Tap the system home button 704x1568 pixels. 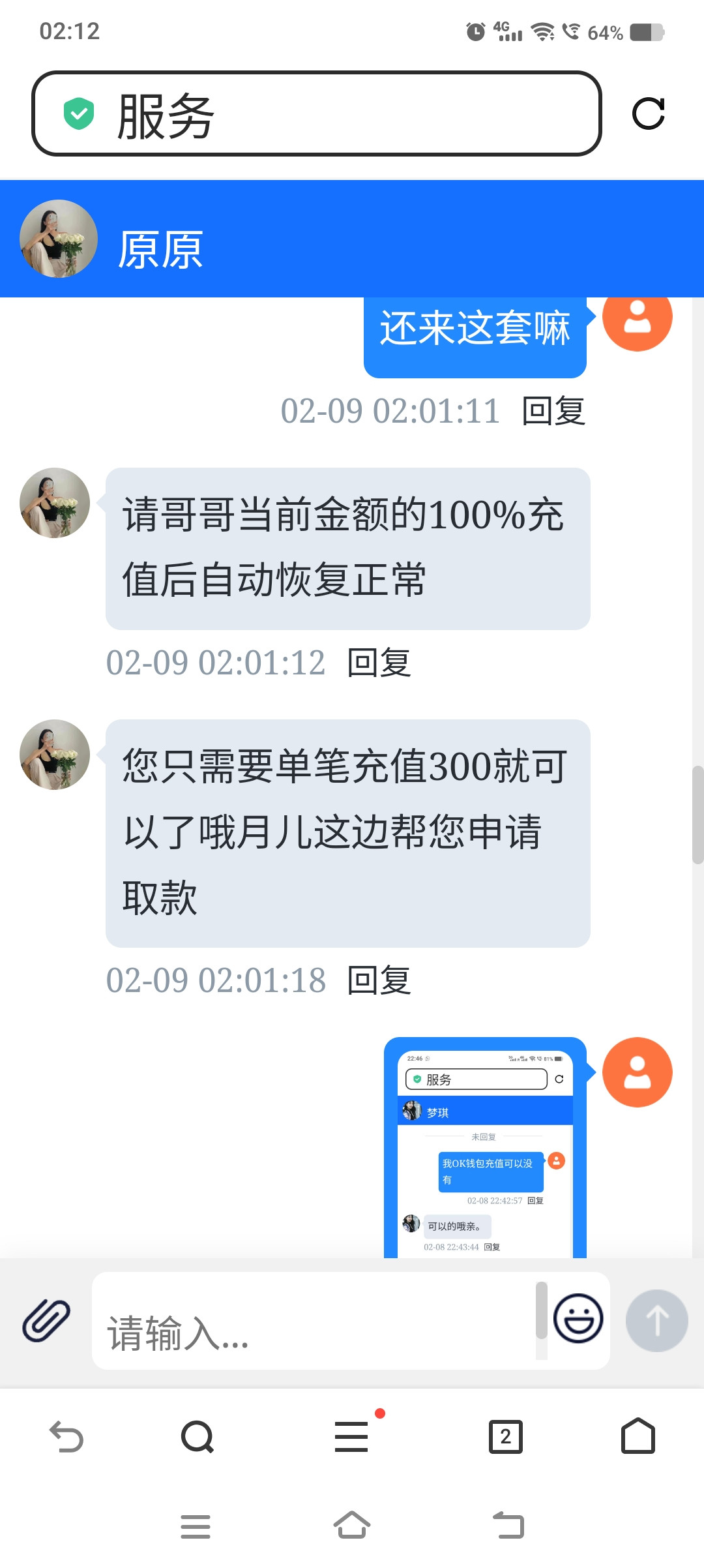coord(352,1526)
